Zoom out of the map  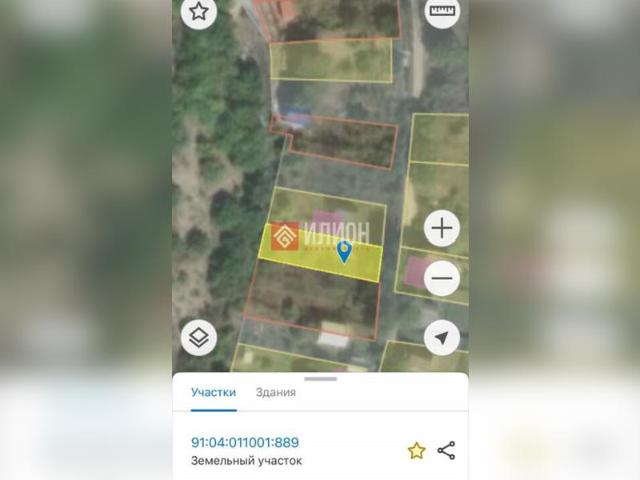click(442, 277)
